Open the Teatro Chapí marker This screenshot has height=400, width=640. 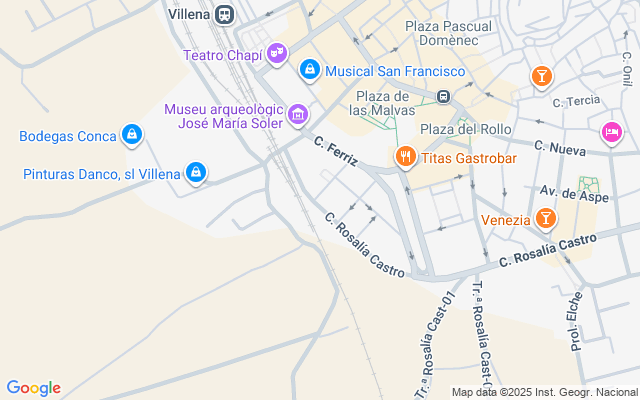click(277, 50)
